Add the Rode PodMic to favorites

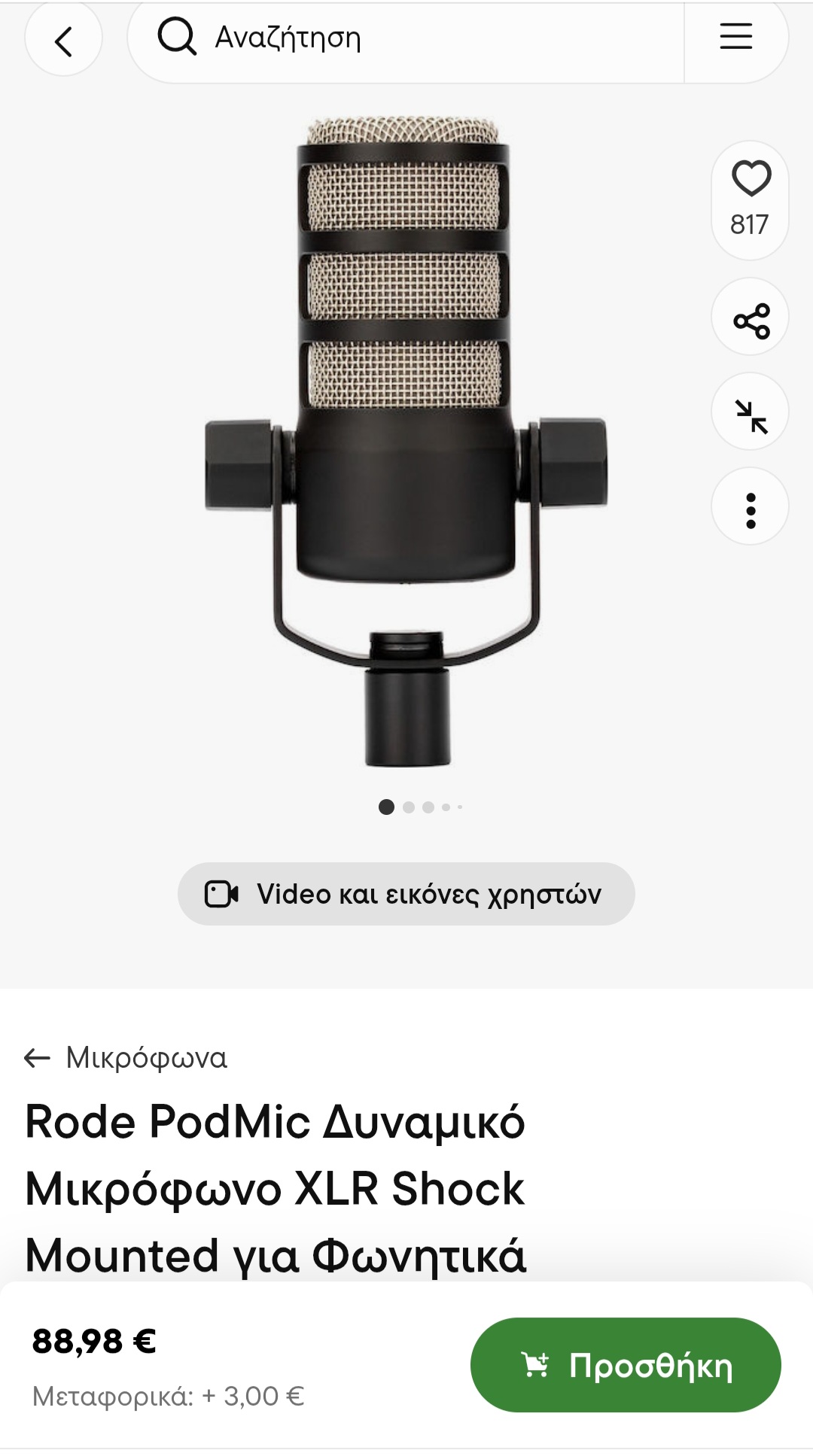click(x=751, y=181)
